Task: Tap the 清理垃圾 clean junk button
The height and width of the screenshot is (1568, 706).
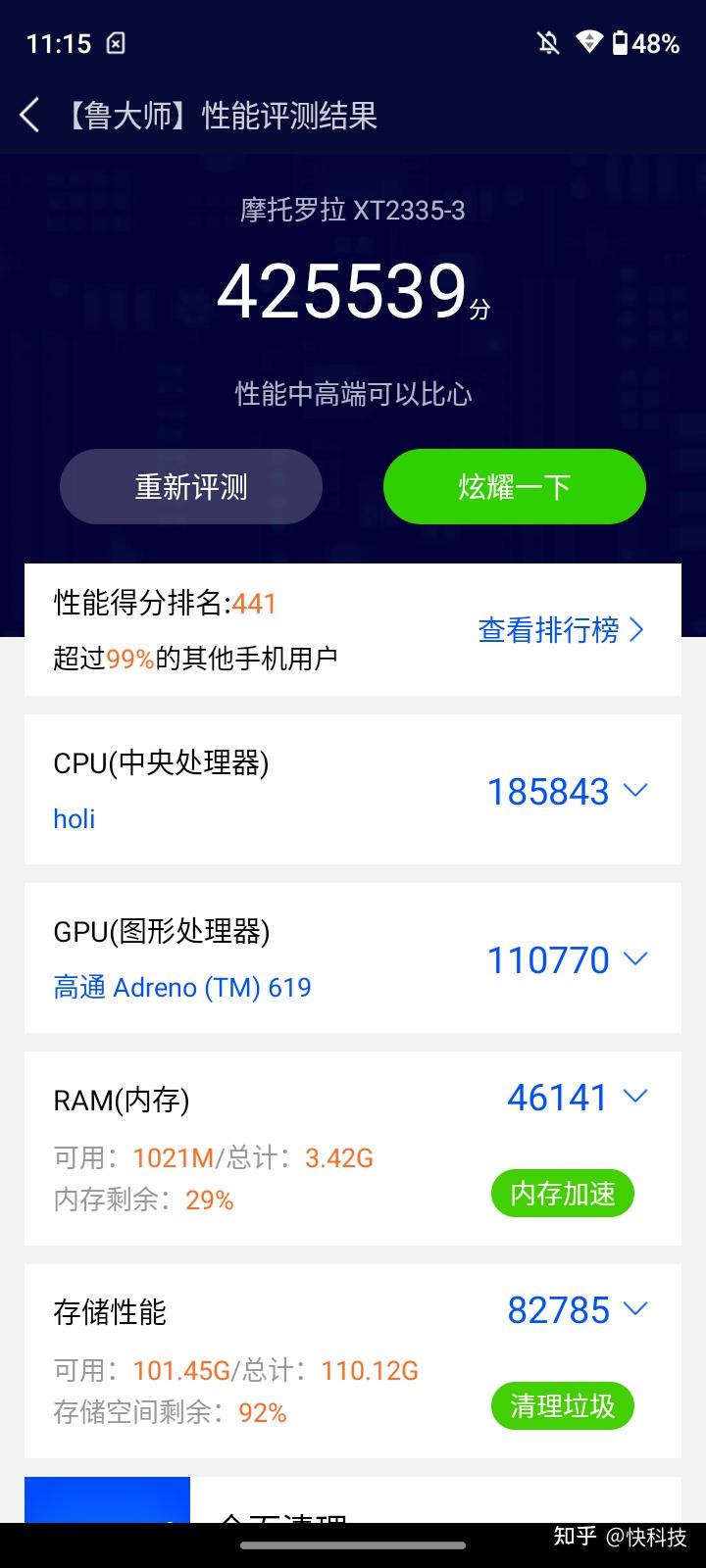Action: (x=562, y=1406)
